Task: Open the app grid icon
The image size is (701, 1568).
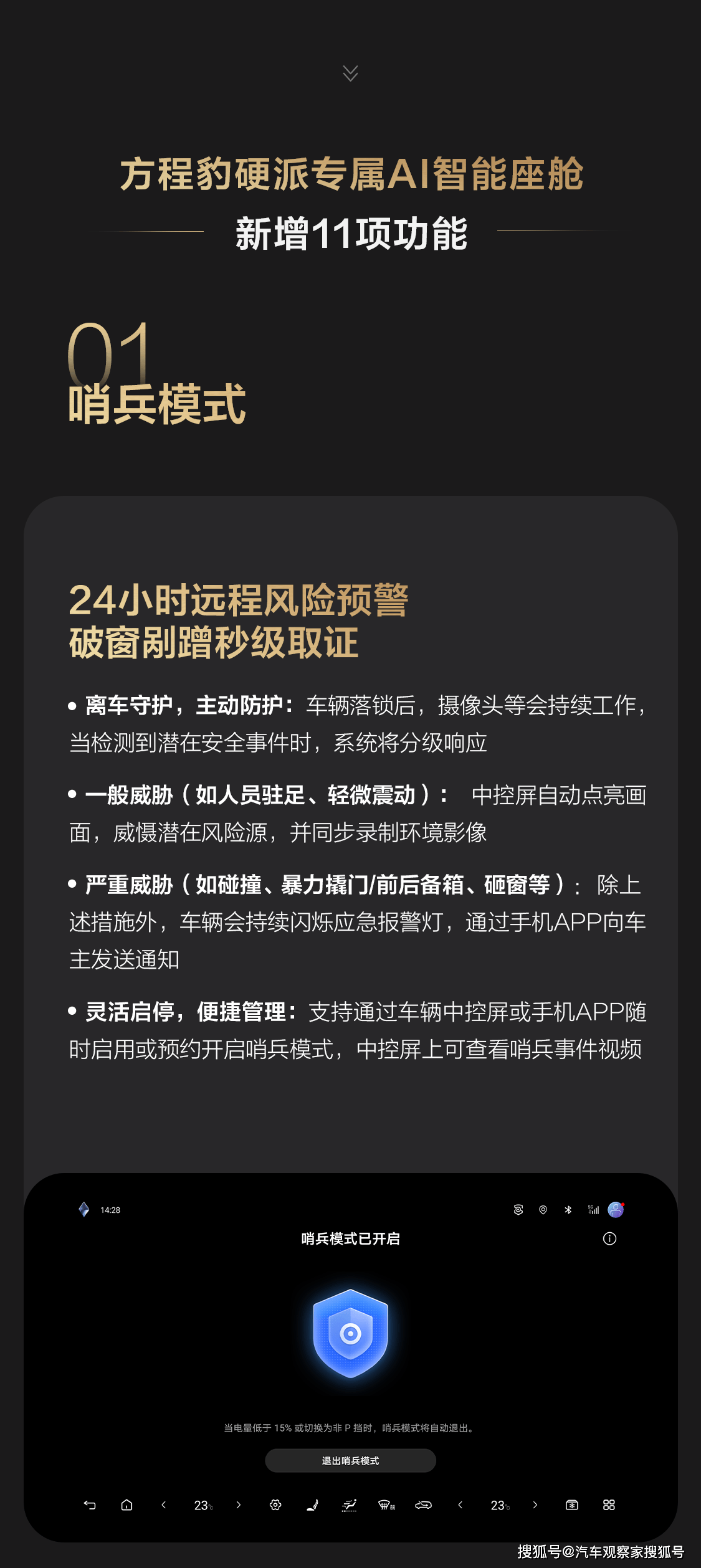Action: click(609, 1506)
